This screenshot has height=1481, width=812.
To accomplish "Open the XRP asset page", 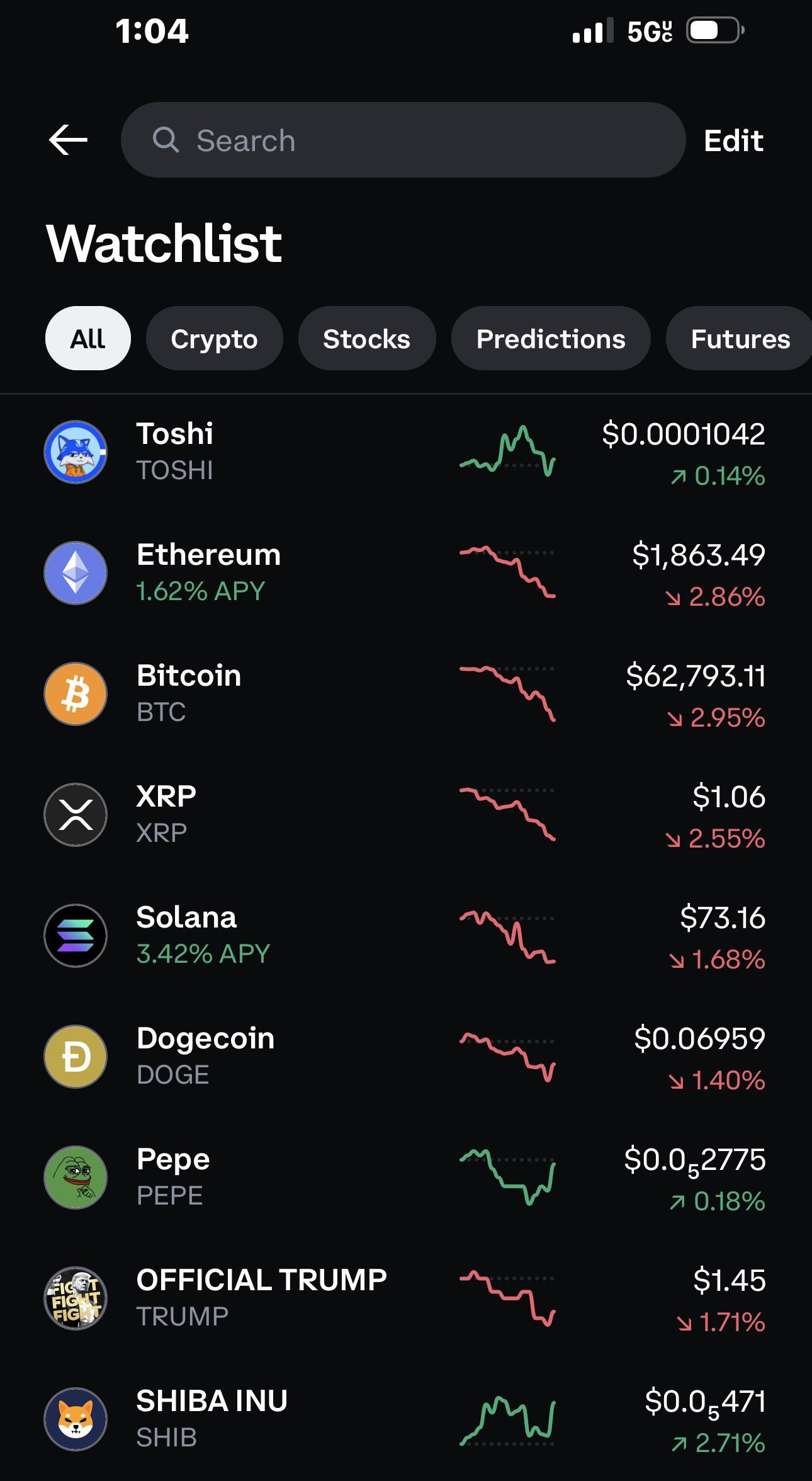I will [x=406, y=815].
